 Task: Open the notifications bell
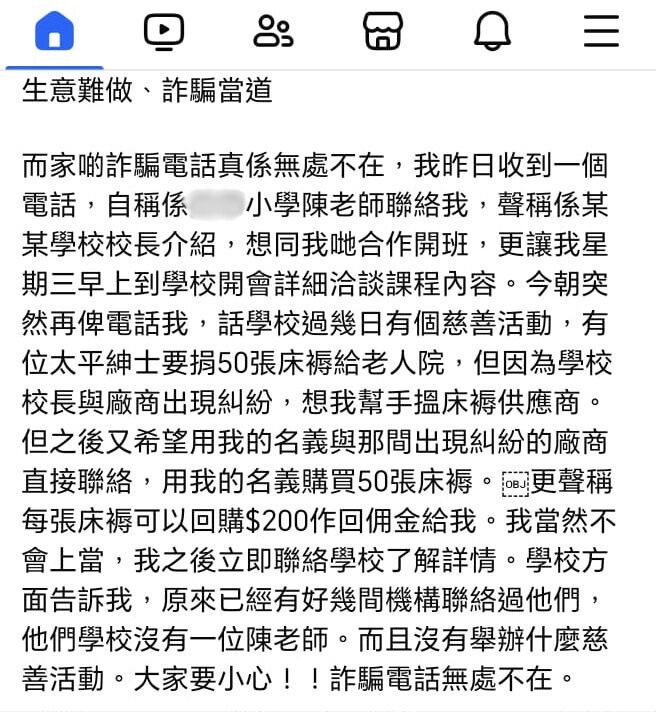pos(492,31)
